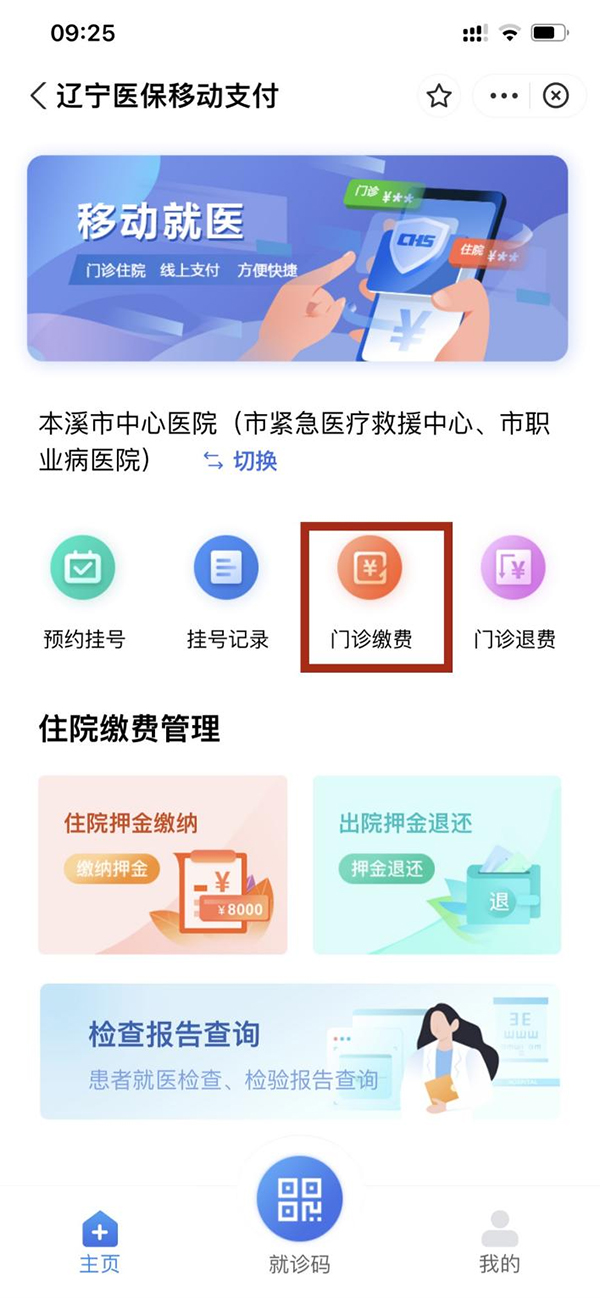Open the three-dot more menu
The height and width of the screenshot is (1298, 600).
[504, 96]
